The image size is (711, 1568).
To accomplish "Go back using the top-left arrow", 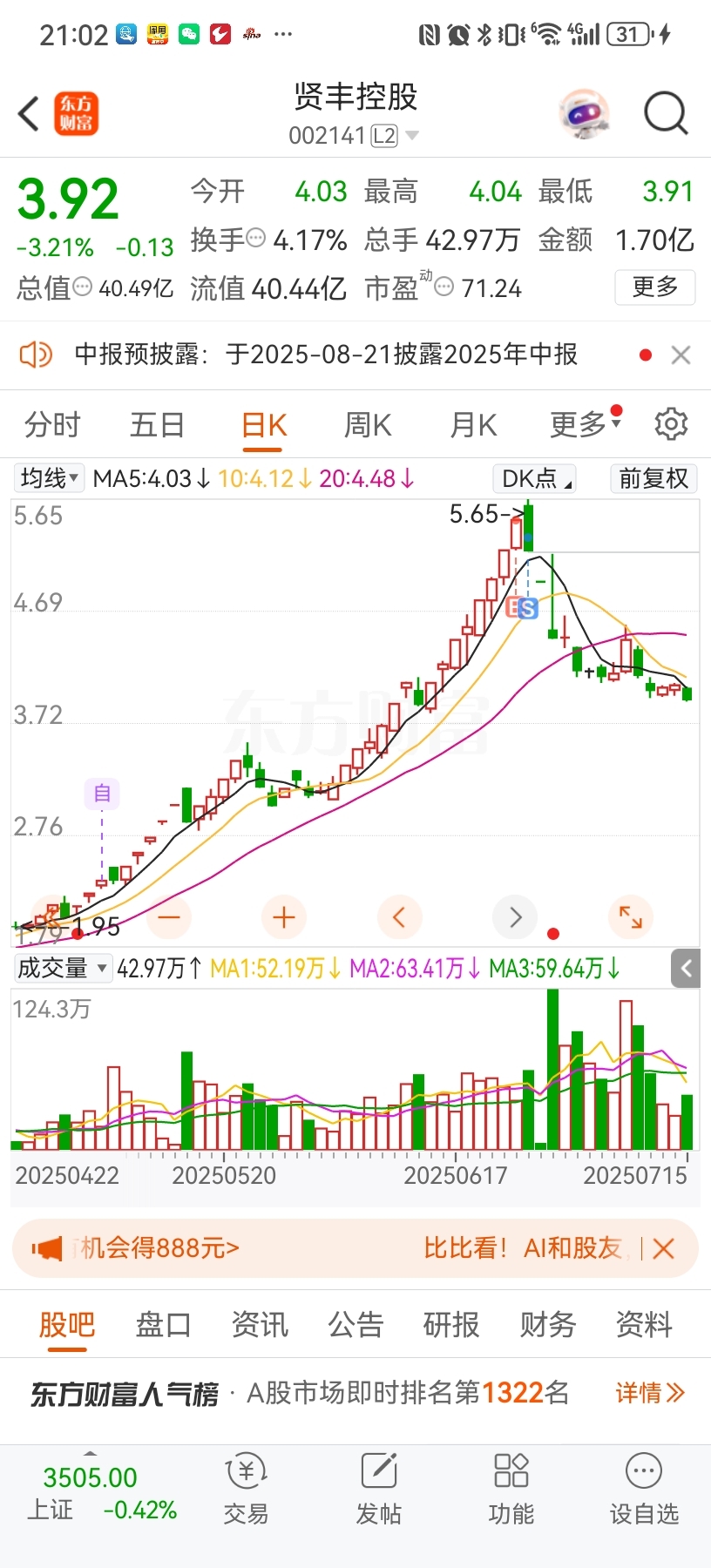I will click(30, 114).
